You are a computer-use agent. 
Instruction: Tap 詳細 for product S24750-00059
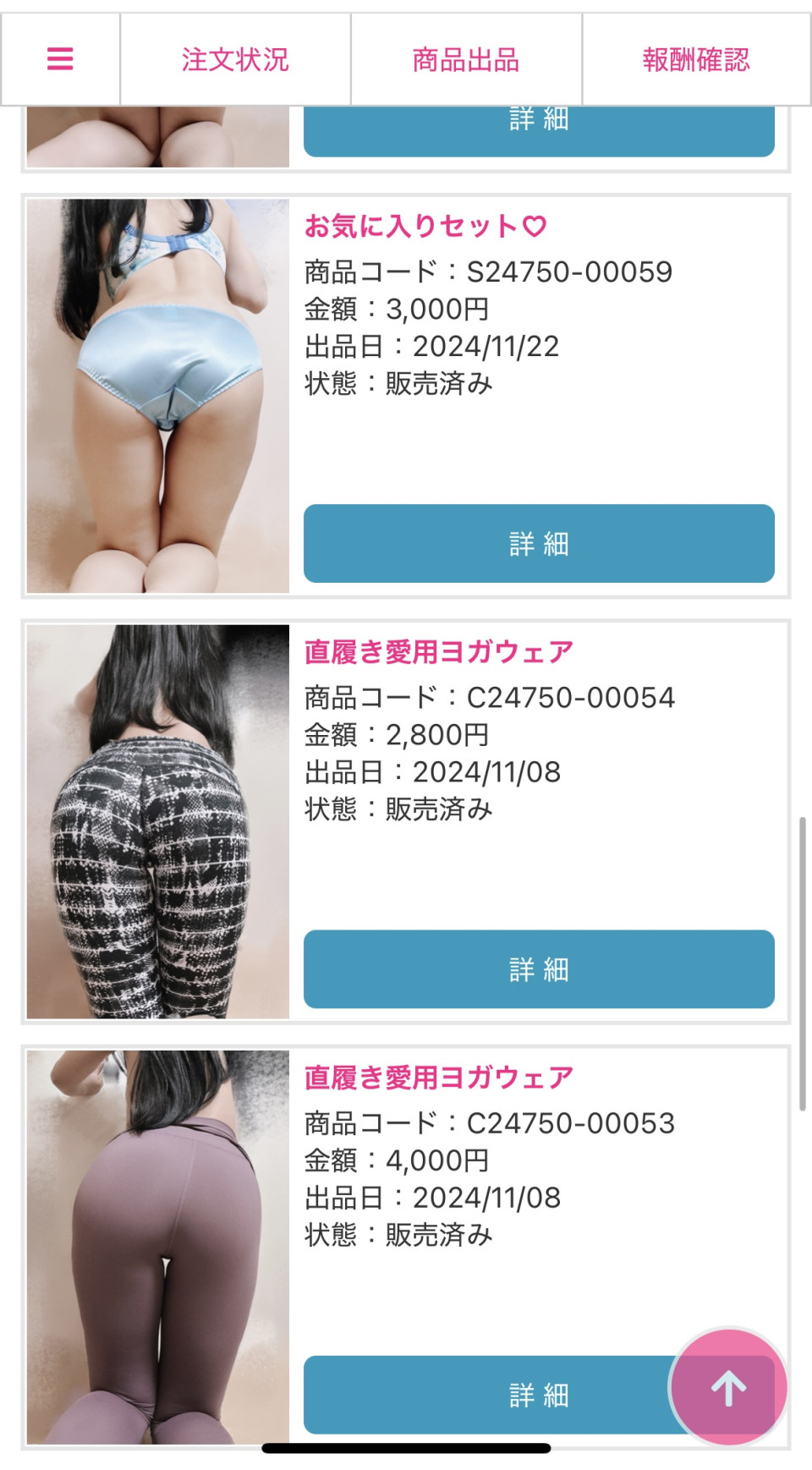click(539, 543)
